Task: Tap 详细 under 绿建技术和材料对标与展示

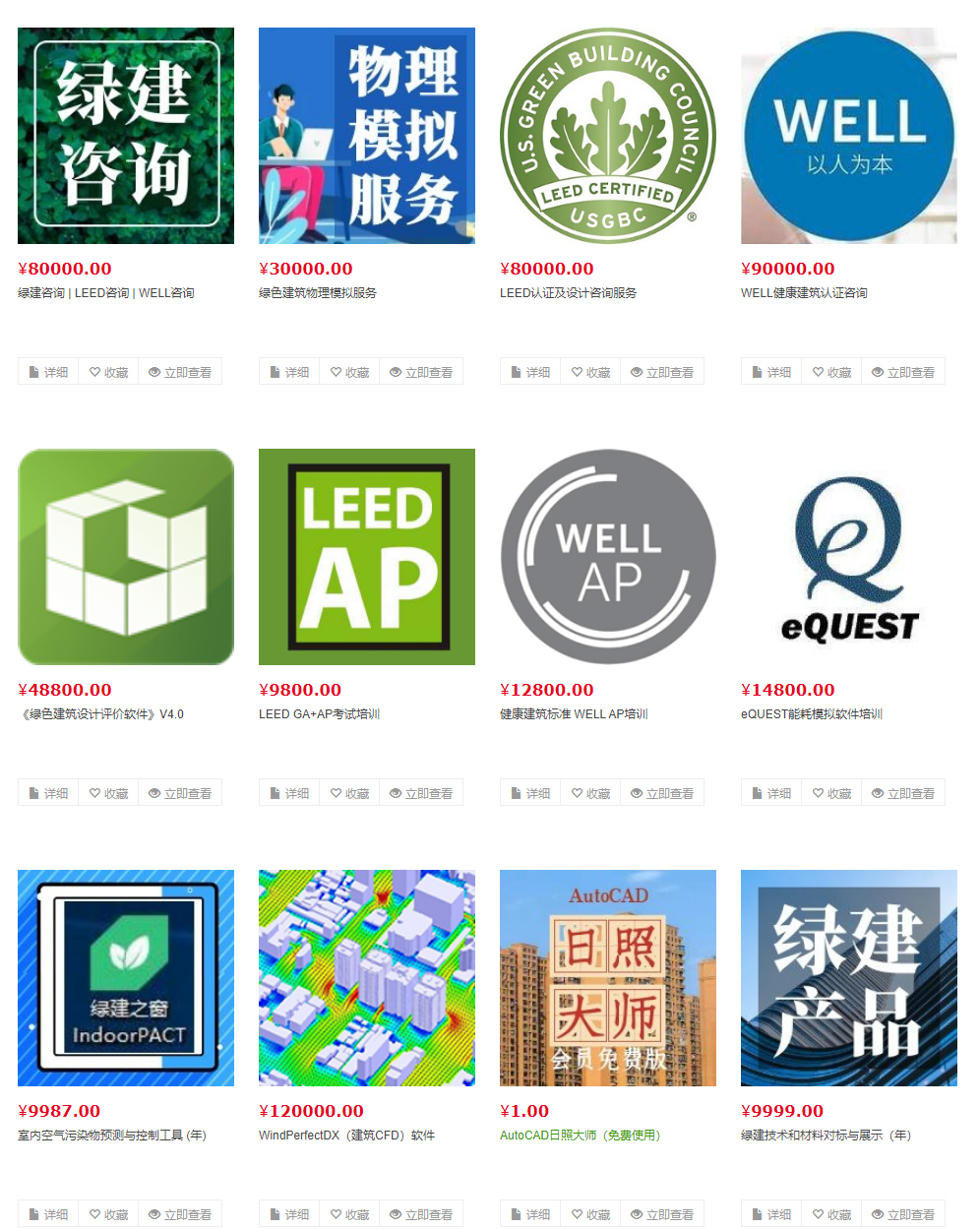Action: (x=770, y=1214)
